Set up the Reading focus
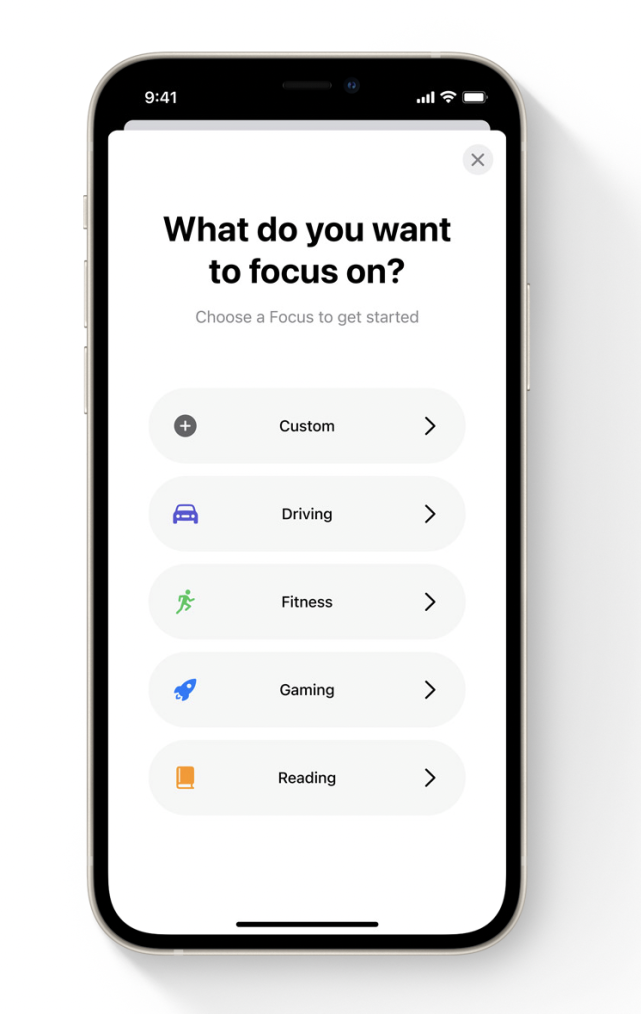The height and width of the screenshot is (1014, 641). [x=307, y=778]
